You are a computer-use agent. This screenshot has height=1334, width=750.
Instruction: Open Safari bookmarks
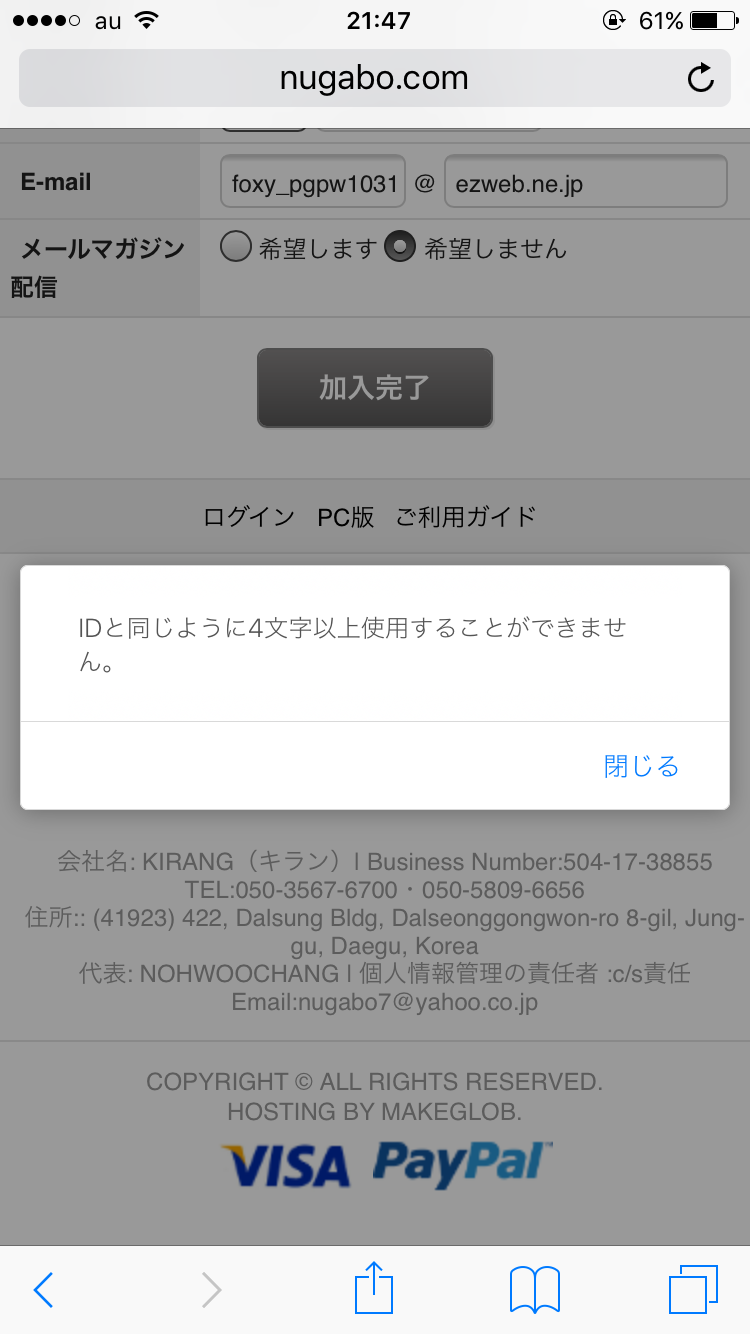[x=534, y=1290]
